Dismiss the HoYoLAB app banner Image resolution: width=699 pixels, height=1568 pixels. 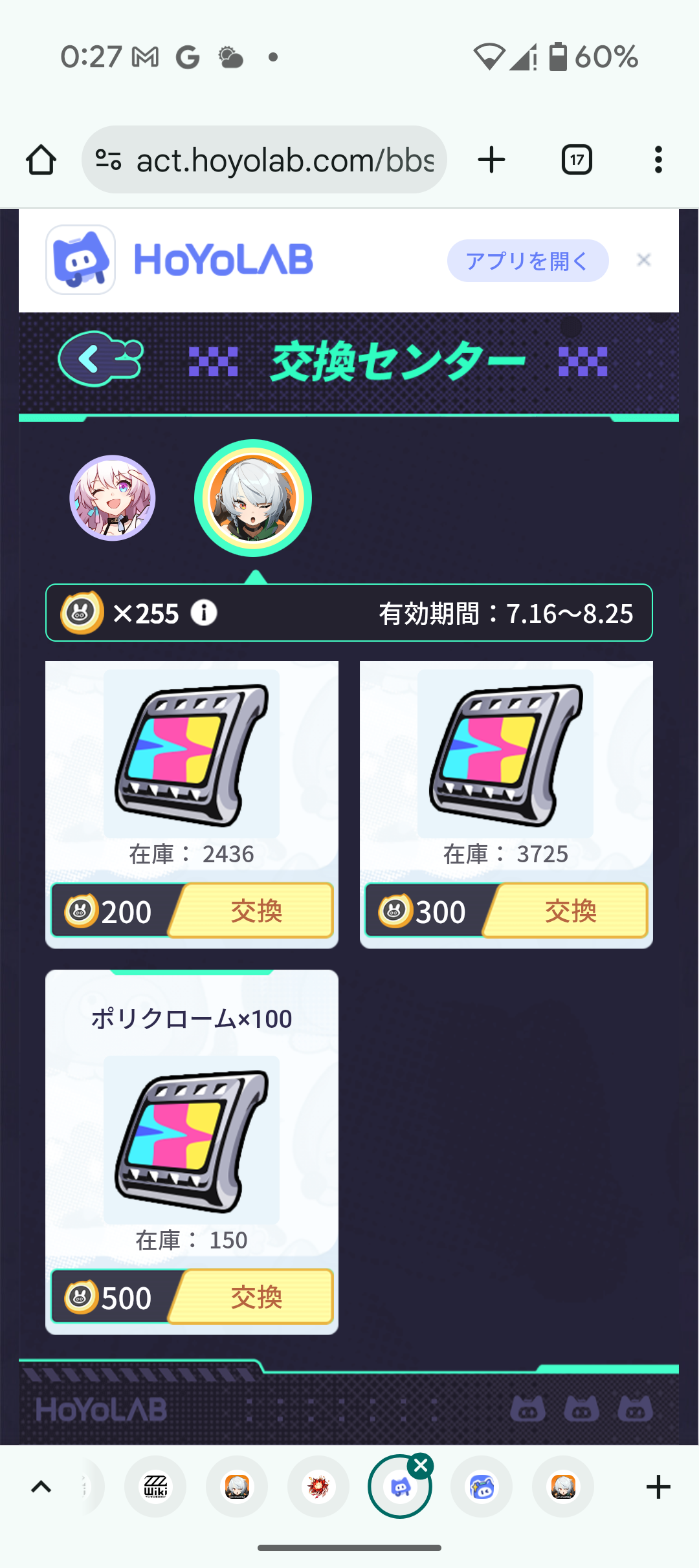tap(643, 260)
